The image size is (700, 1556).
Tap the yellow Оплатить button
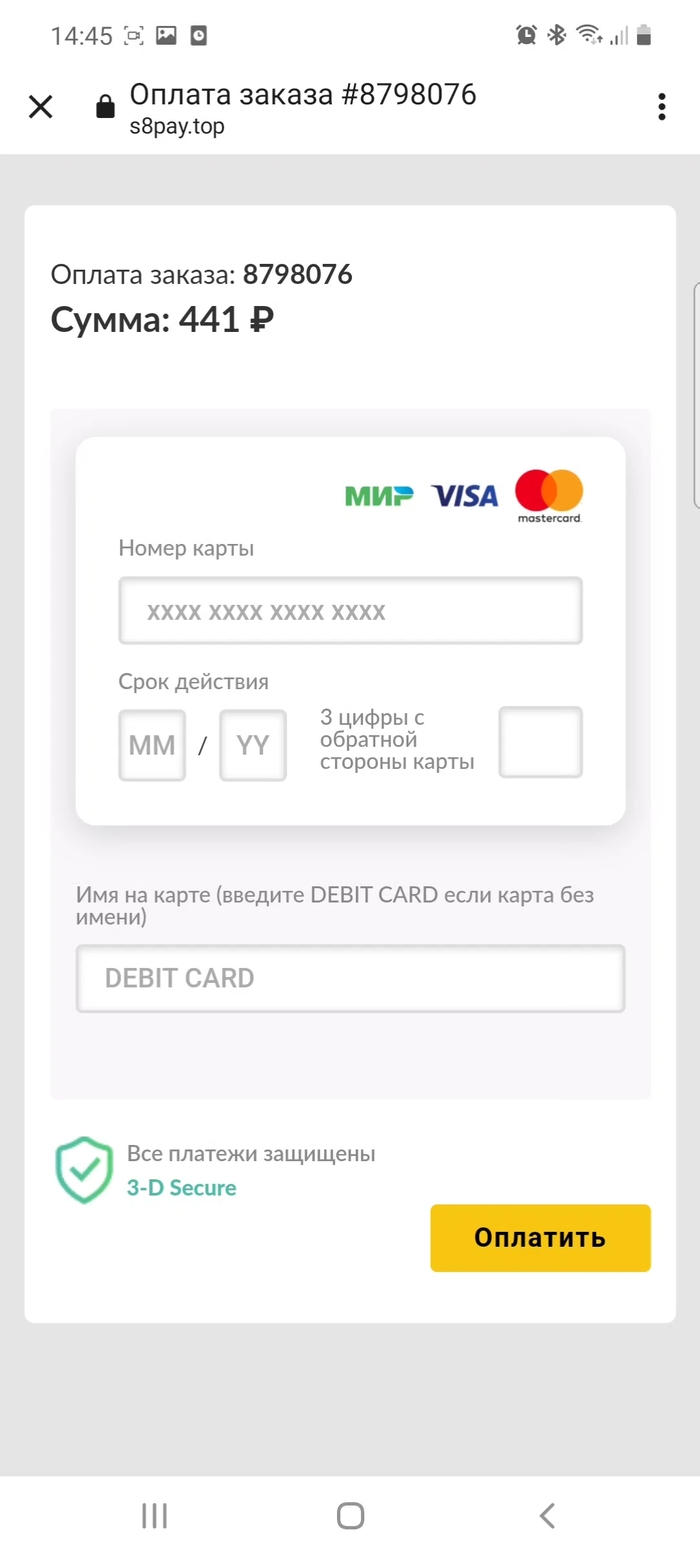[540, 1238]
